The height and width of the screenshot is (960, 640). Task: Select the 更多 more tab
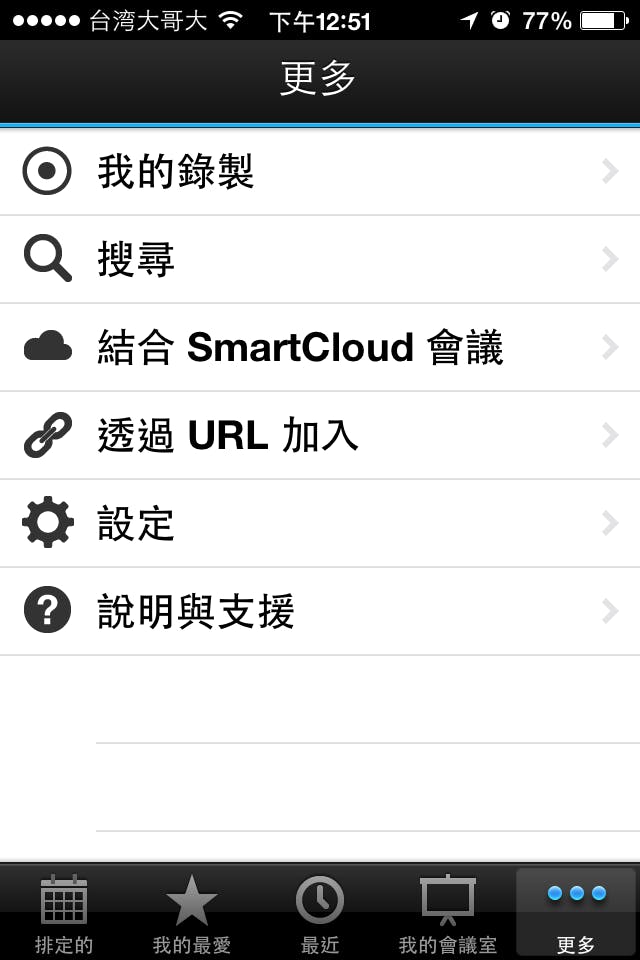tap(576, 912)
